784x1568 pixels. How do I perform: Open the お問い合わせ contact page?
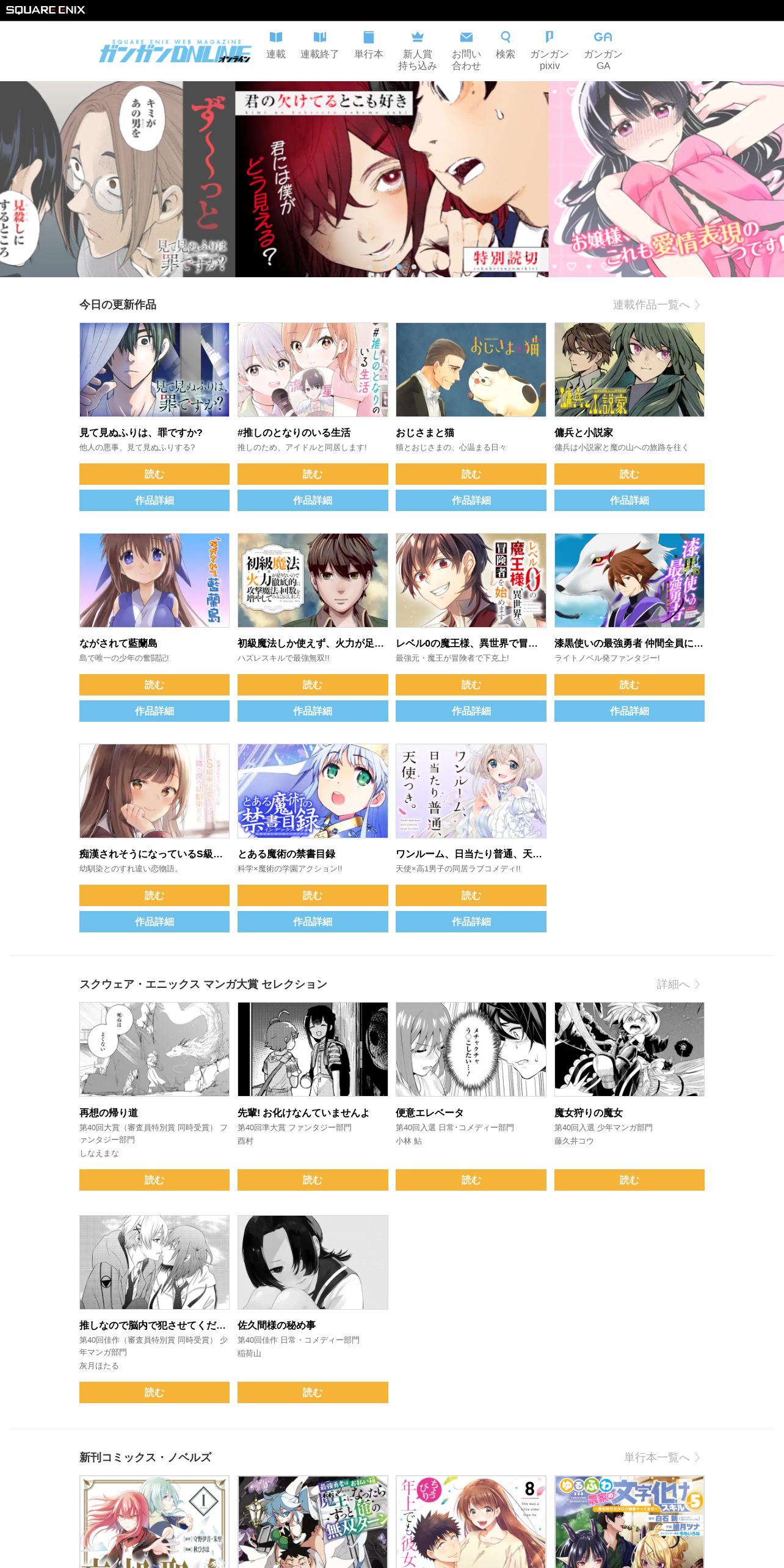pyautogui.click(x=466, y=51)
